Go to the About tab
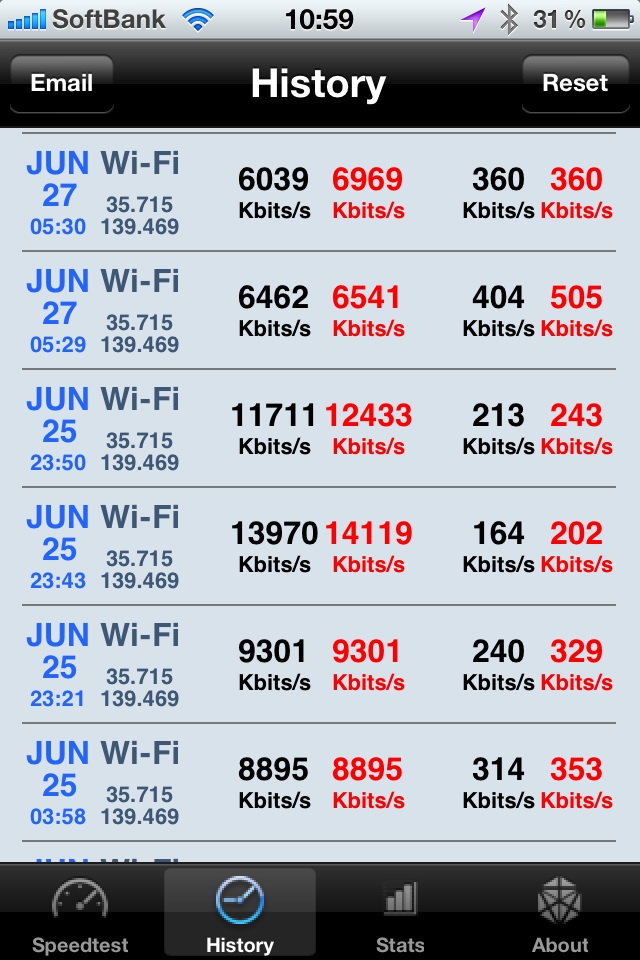 tap(560, 915)
